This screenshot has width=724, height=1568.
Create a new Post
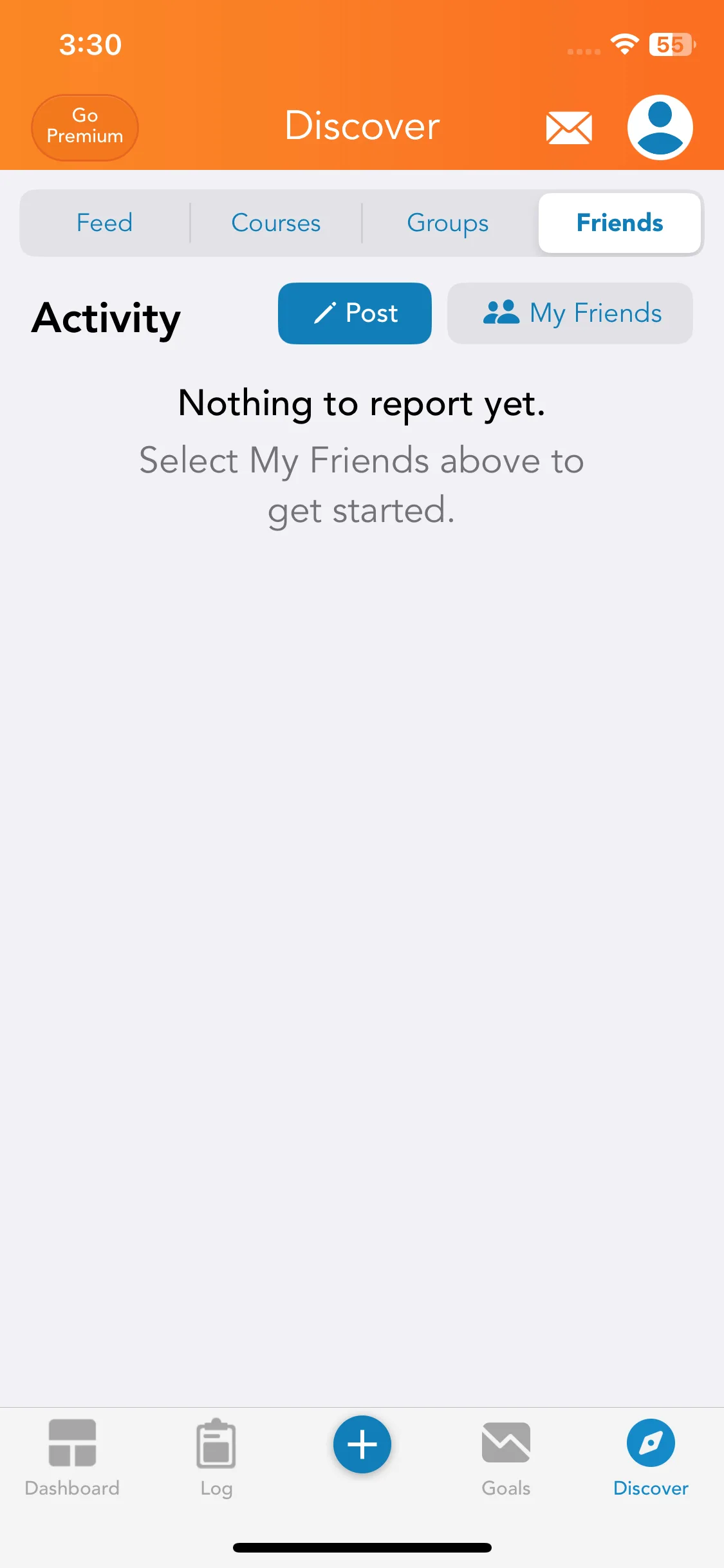355,313
